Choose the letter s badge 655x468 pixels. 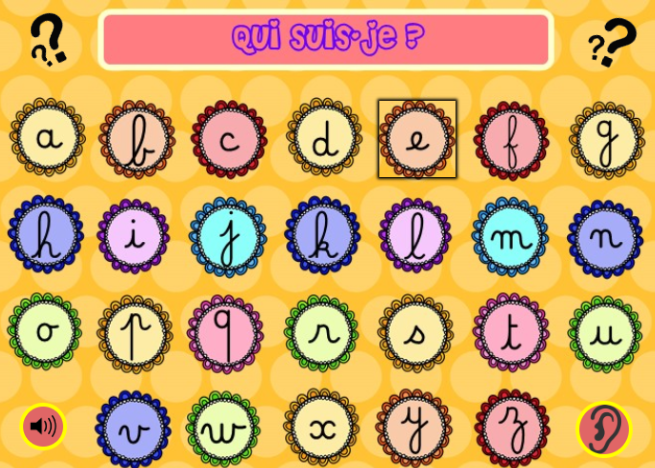415,333
